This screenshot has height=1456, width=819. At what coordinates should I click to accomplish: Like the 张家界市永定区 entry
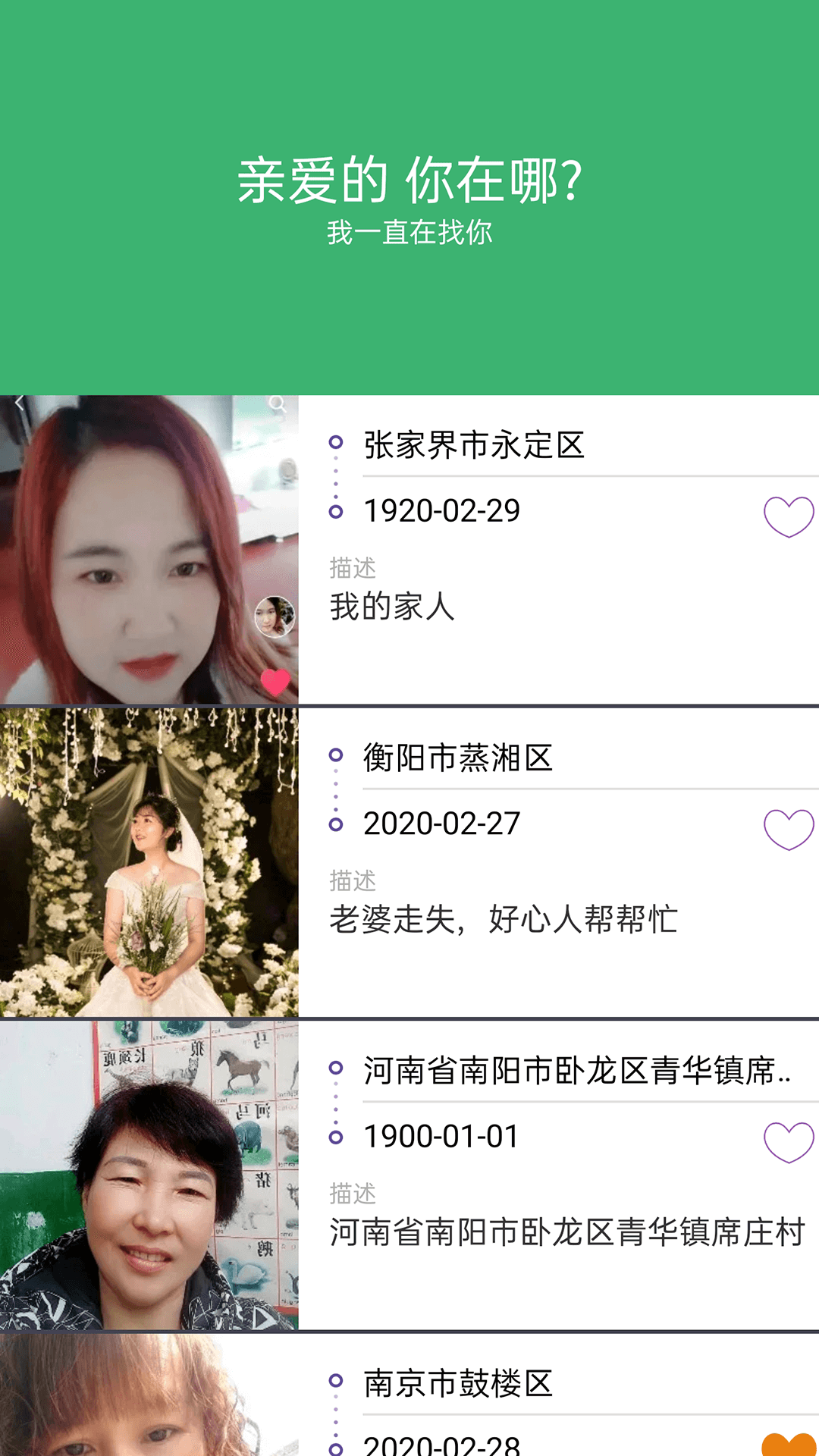point(788,516)
